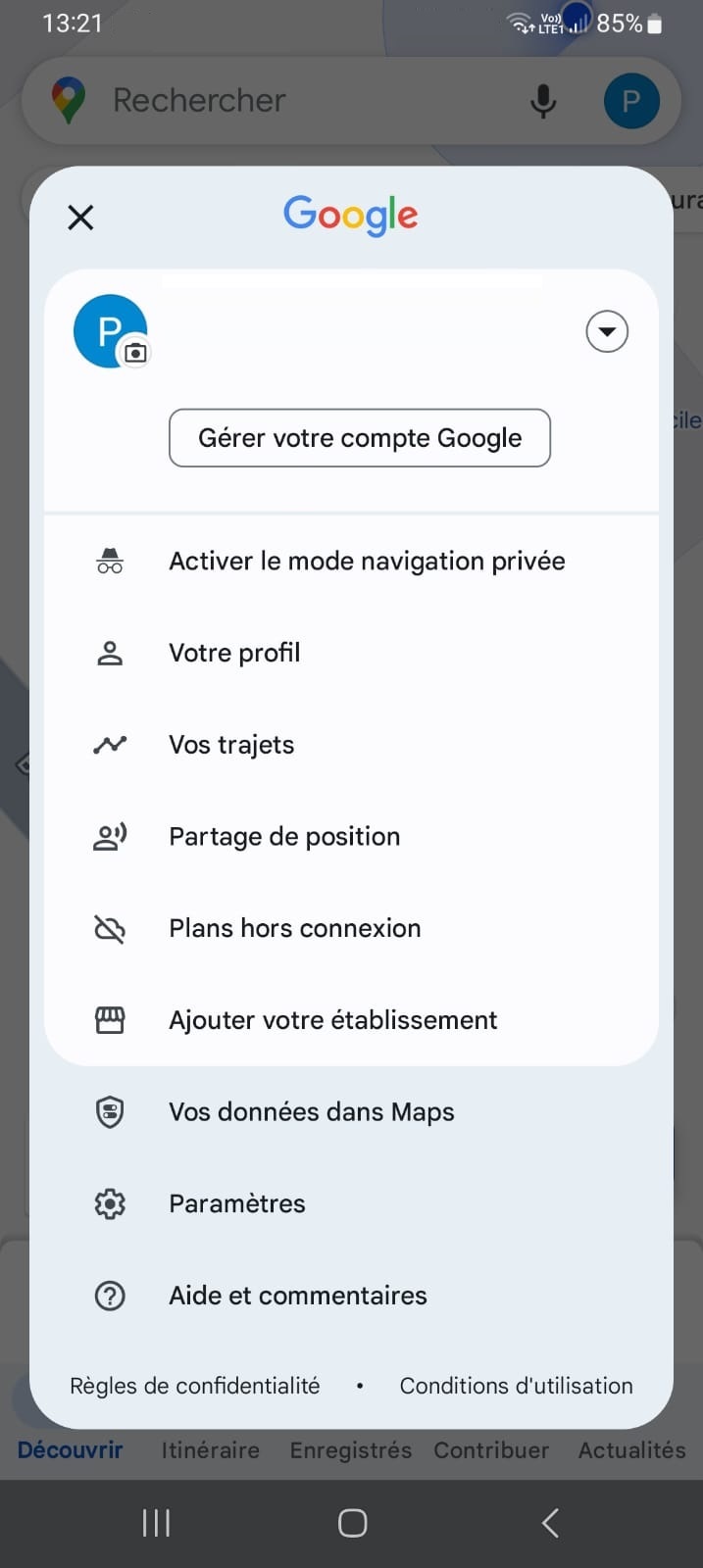View Règles de confidentialité
703x1568 pixels.
[x=194, y=1386]
